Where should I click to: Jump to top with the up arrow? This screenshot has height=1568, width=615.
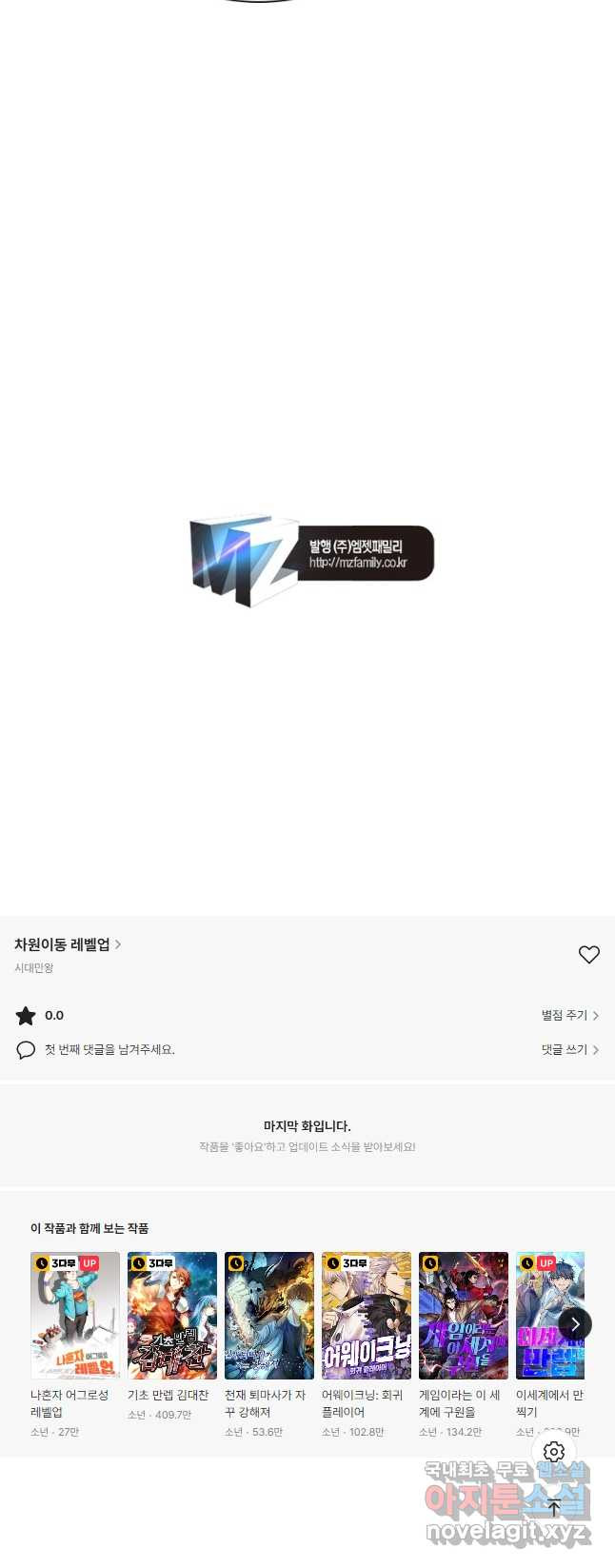554,1507
